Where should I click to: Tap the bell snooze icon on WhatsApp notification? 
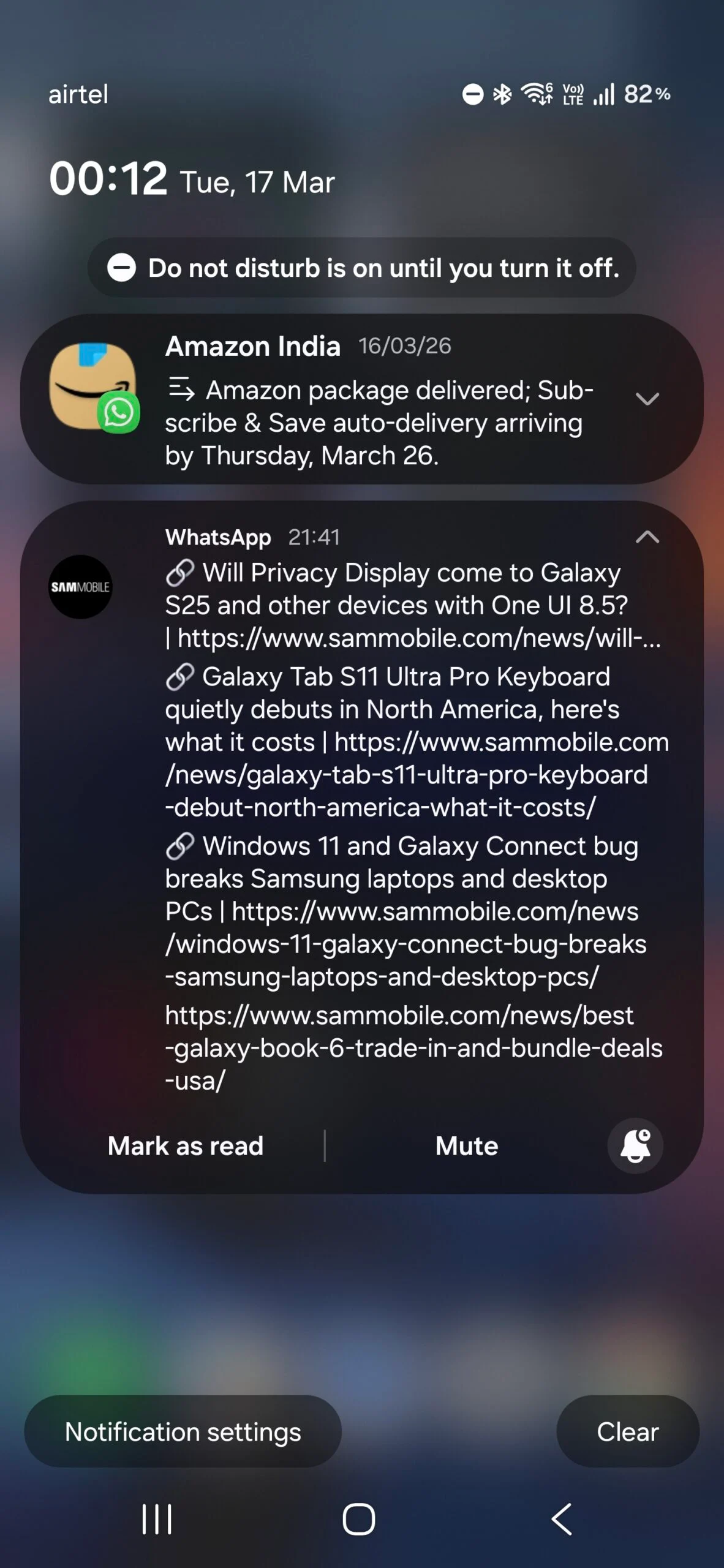tap(635, 1145)
